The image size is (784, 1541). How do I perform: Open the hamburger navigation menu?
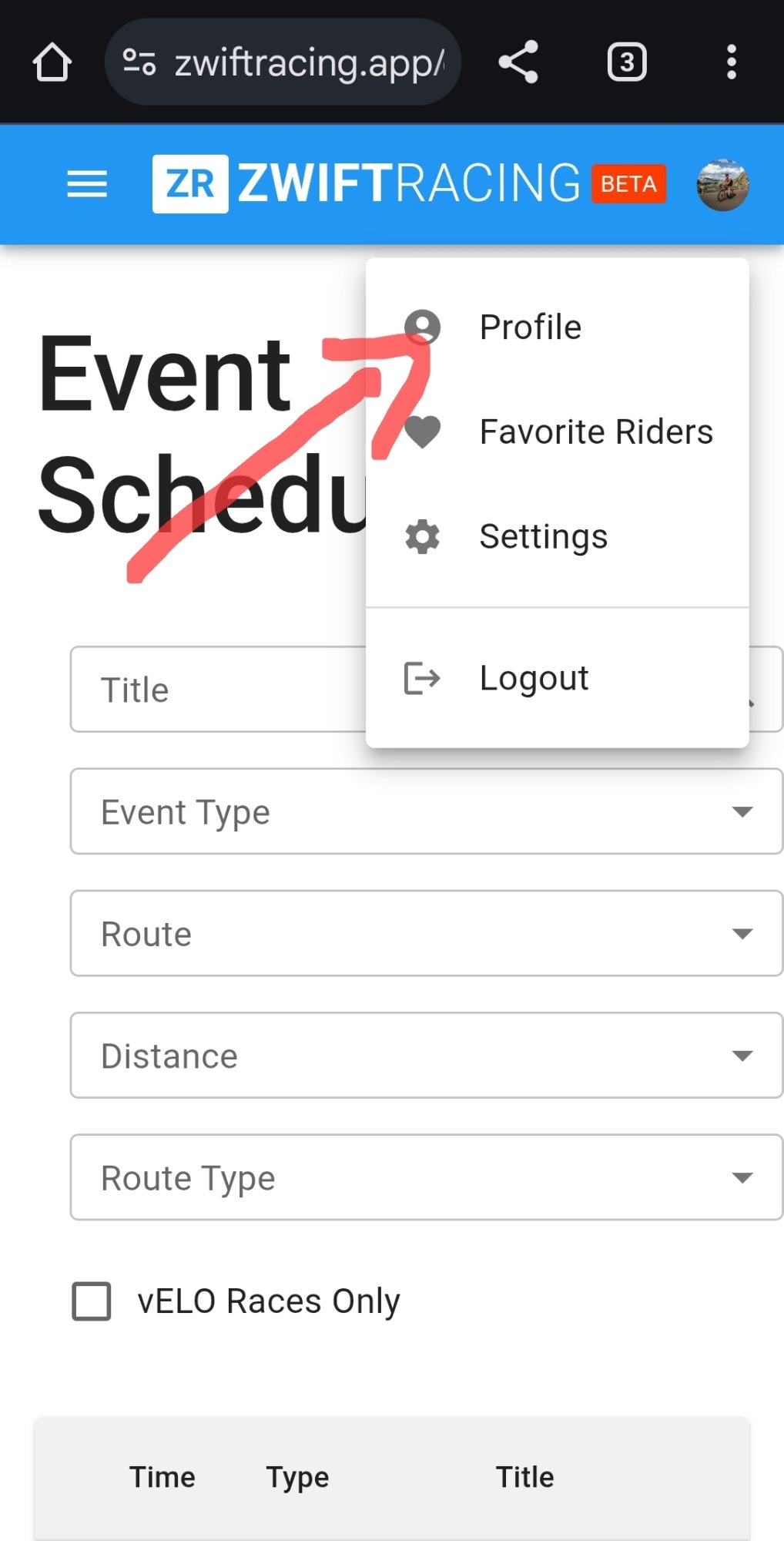point(87,184)
